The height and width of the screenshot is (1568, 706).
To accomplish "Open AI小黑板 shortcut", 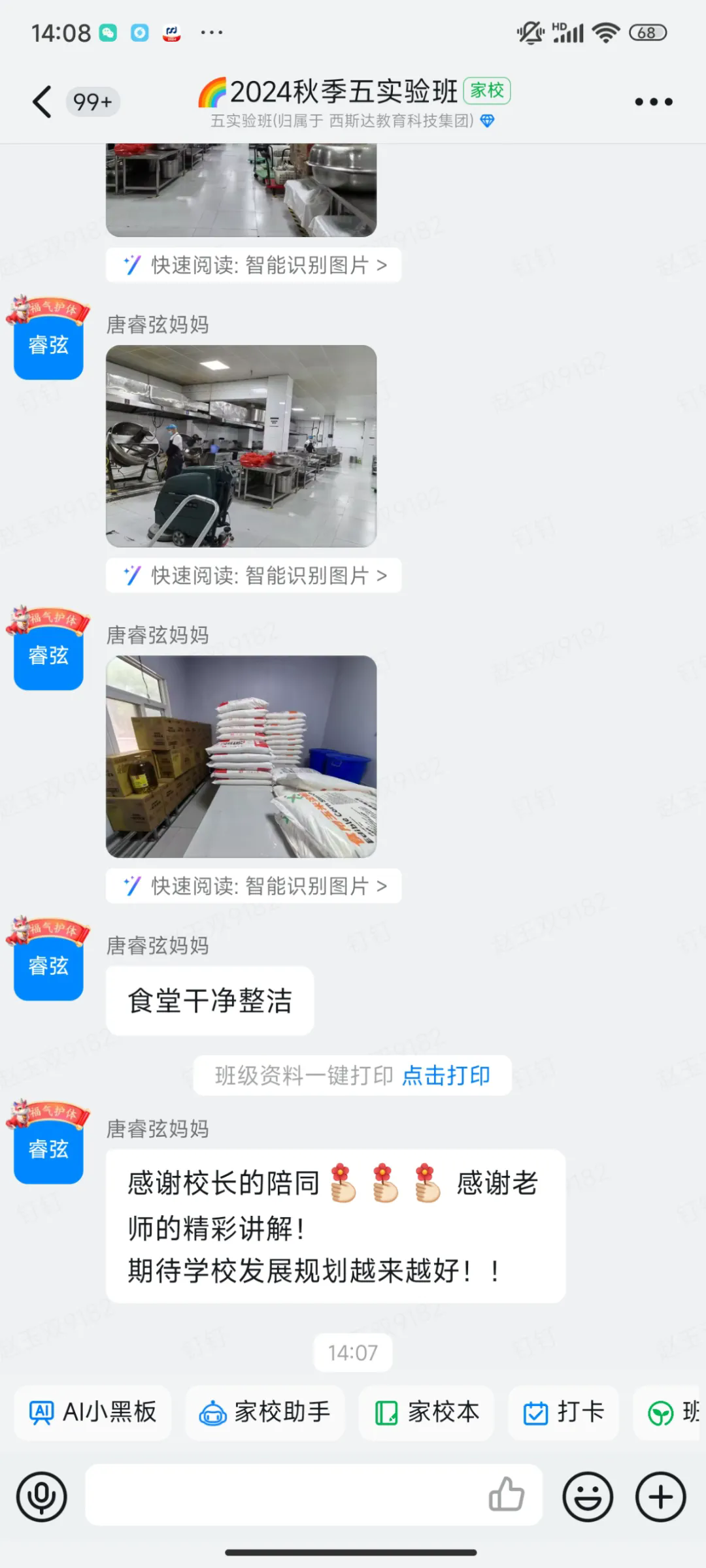I will [93, 1412].
